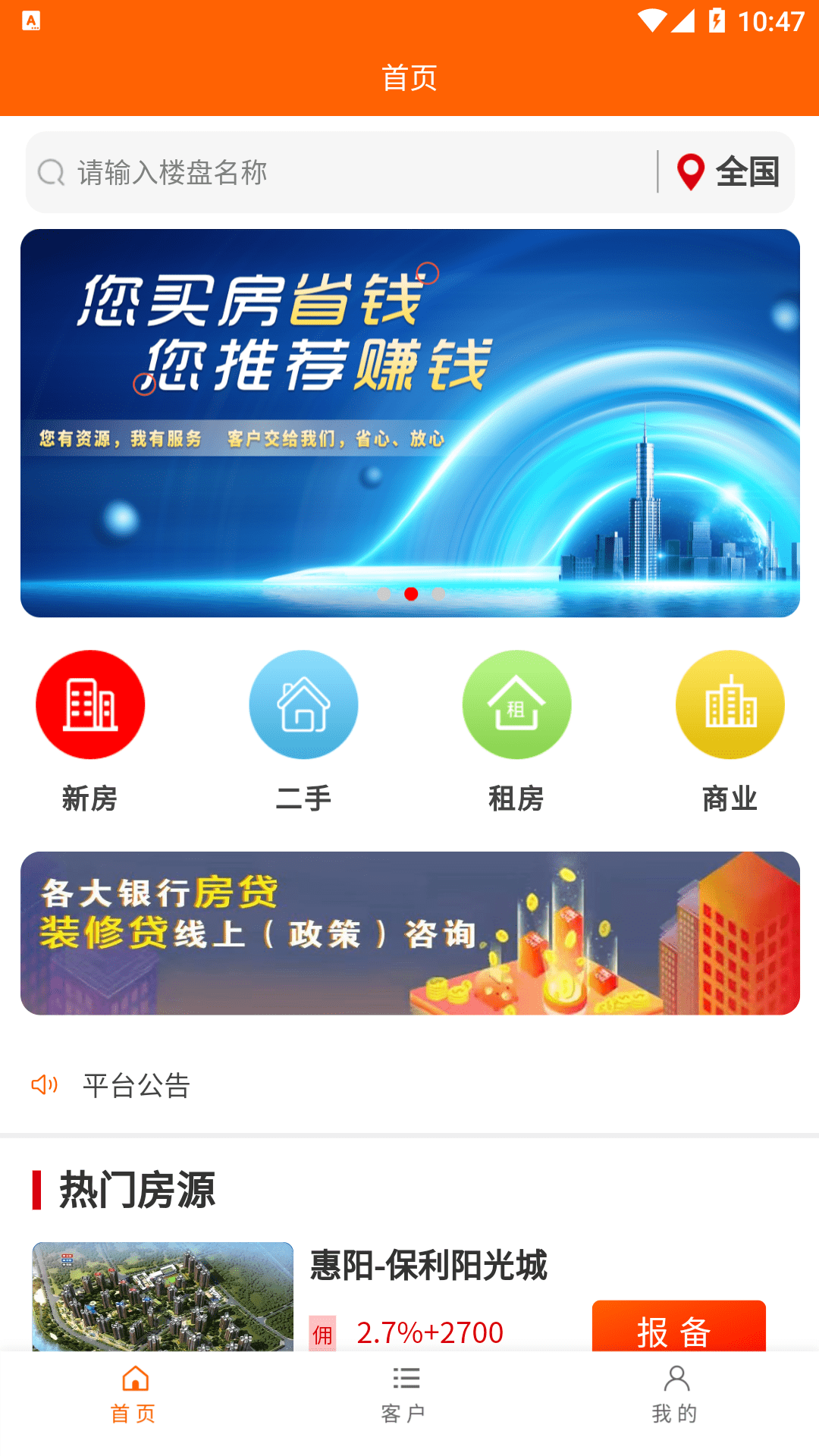Viewport: 819px width, 1456px height.
Task: Click the speaker icon beside 平台公告
Action: pyautogui.click(x=45, y=1086)
